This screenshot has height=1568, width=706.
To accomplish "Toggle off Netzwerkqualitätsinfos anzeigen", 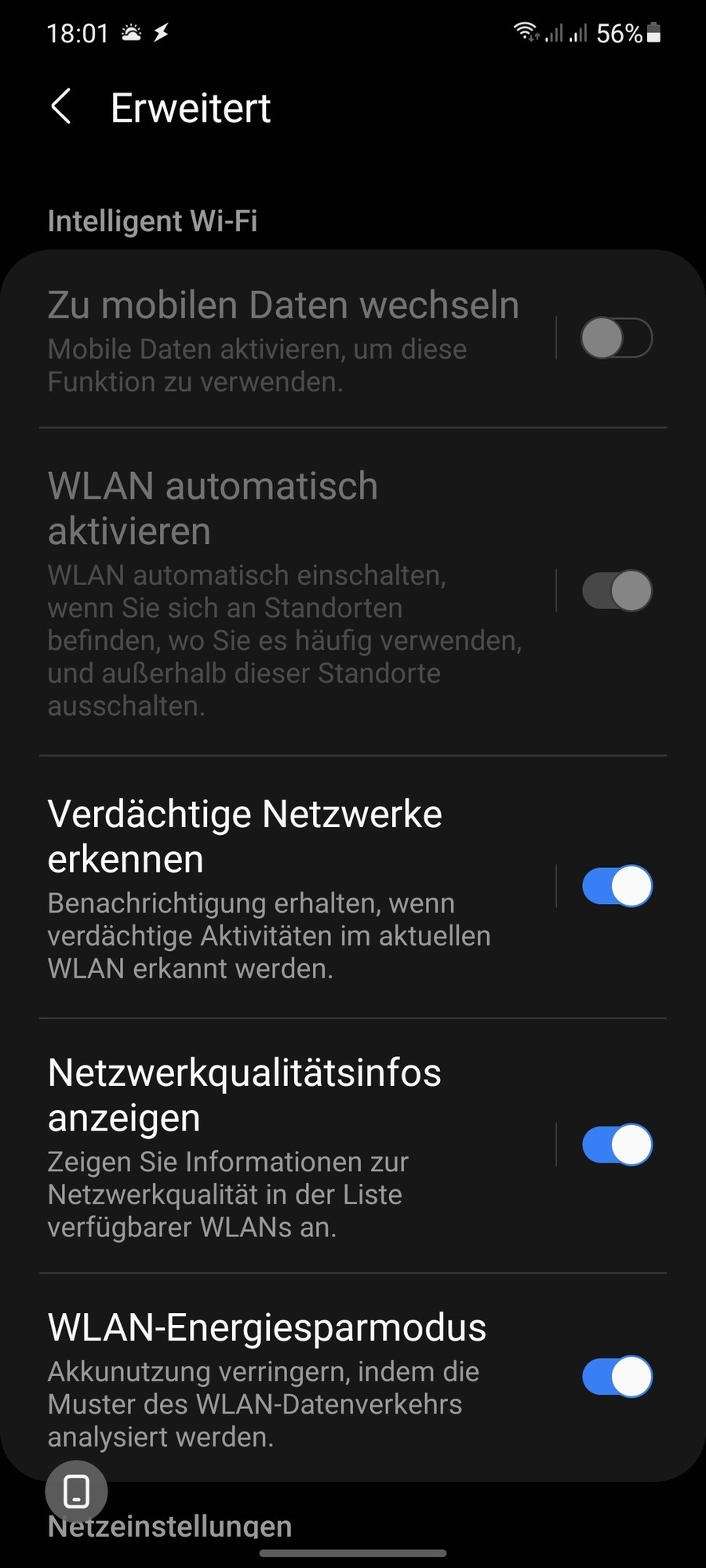I will [617, 1145].
